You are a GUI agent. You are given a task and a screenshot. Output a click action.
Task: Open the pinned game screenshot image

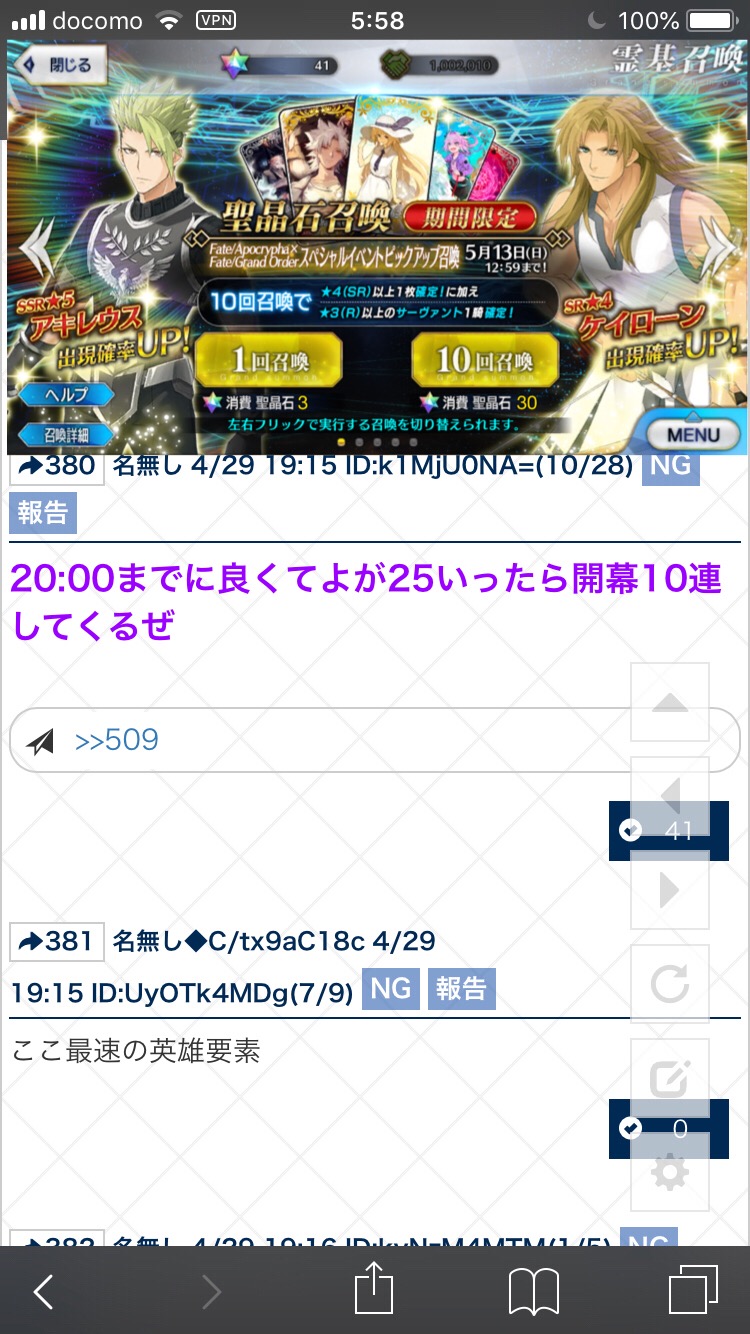(x=375, y=248)
